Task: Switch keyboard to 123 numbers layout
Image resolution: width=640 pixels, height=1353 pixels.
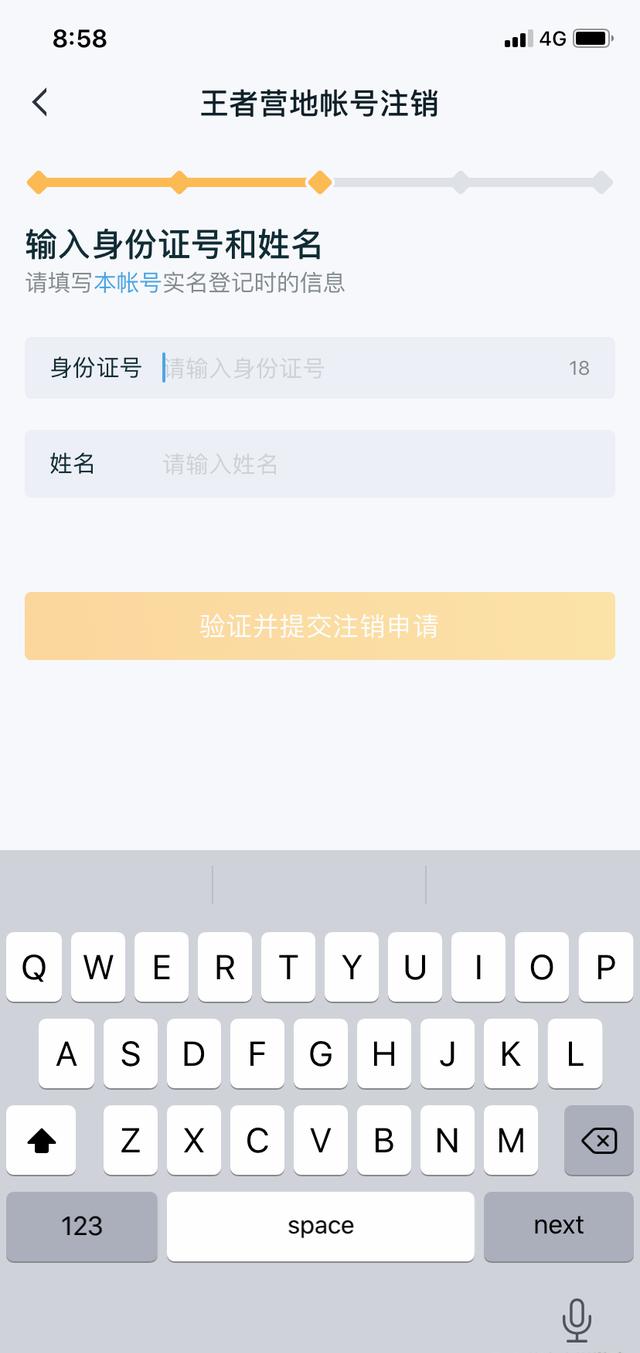Action: point(82,1226)
